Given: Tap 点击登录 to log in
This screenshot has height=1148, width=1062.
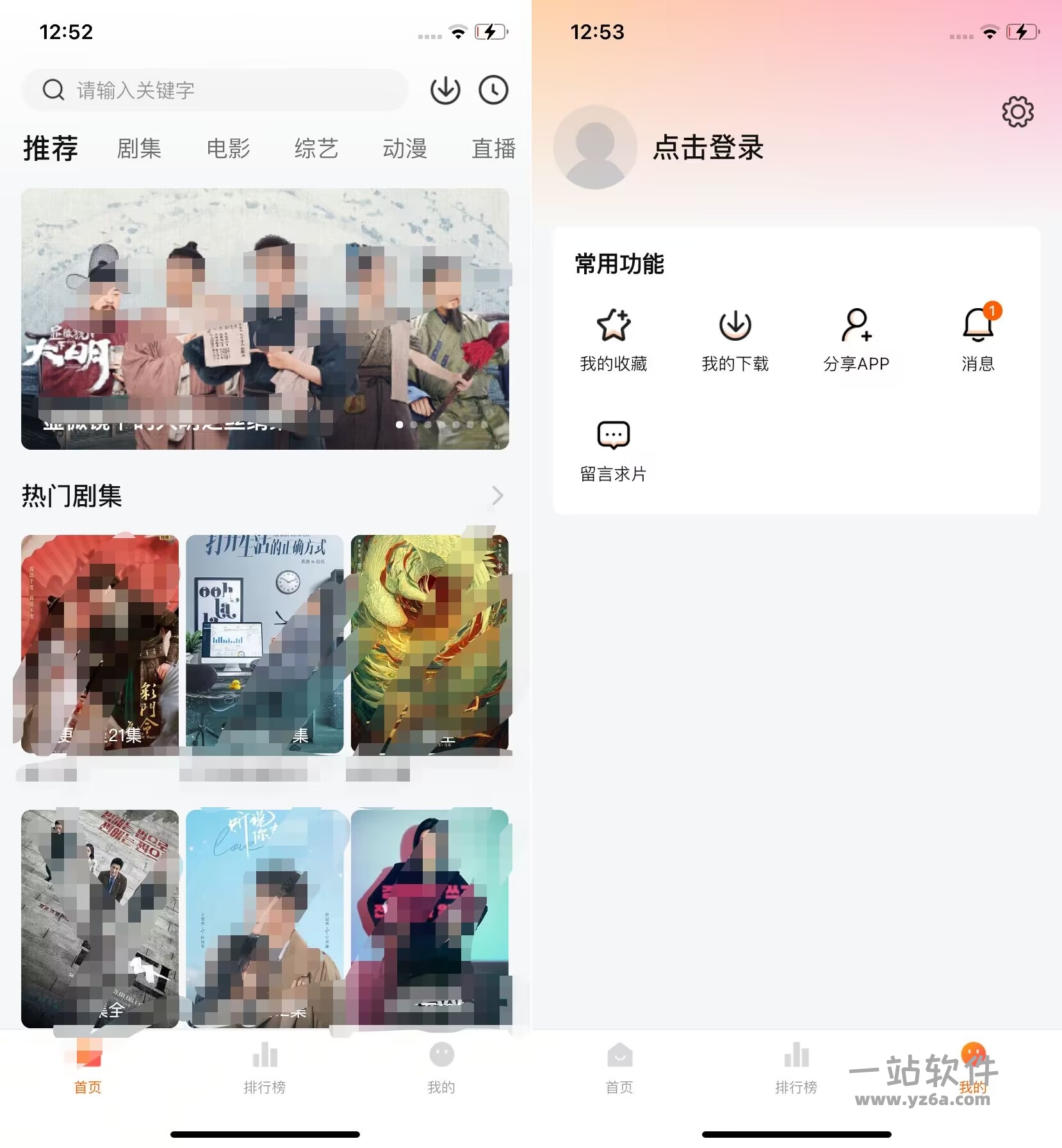Looking at the screenshot, I should pyautogui.click(x=708, y=148).
